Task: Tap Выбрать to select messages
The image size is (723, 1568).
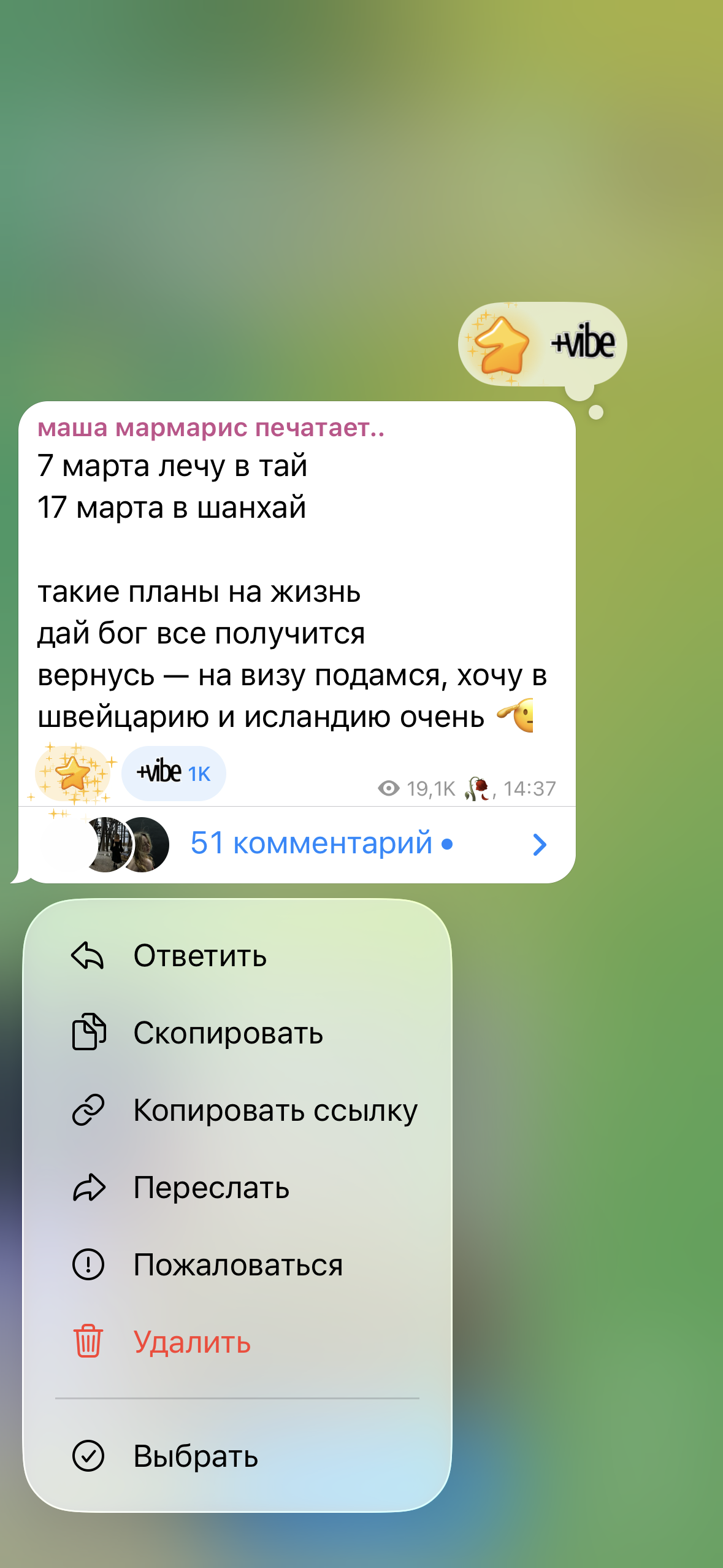Action: click(x=196, y=1456)
